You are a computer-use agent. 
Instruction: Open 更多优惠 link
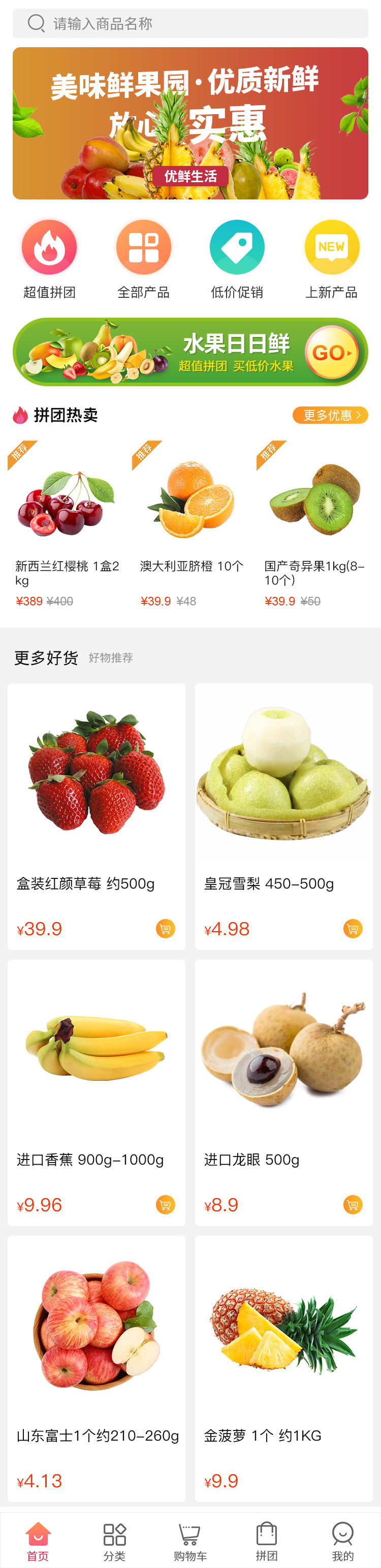coord(330,415)
